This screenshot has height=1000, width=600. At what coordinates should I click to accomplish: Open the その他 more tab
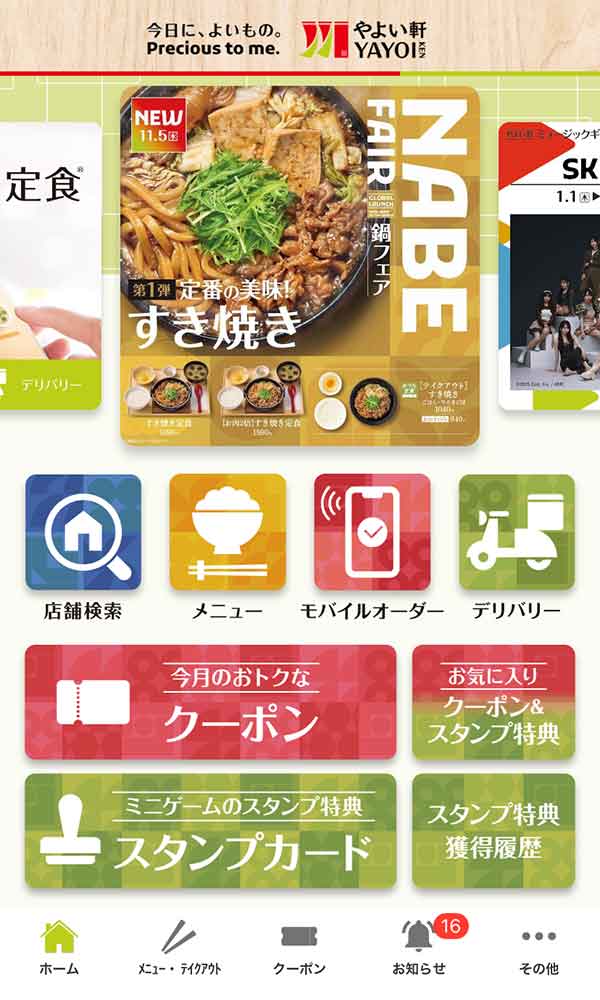coord(539,948)
